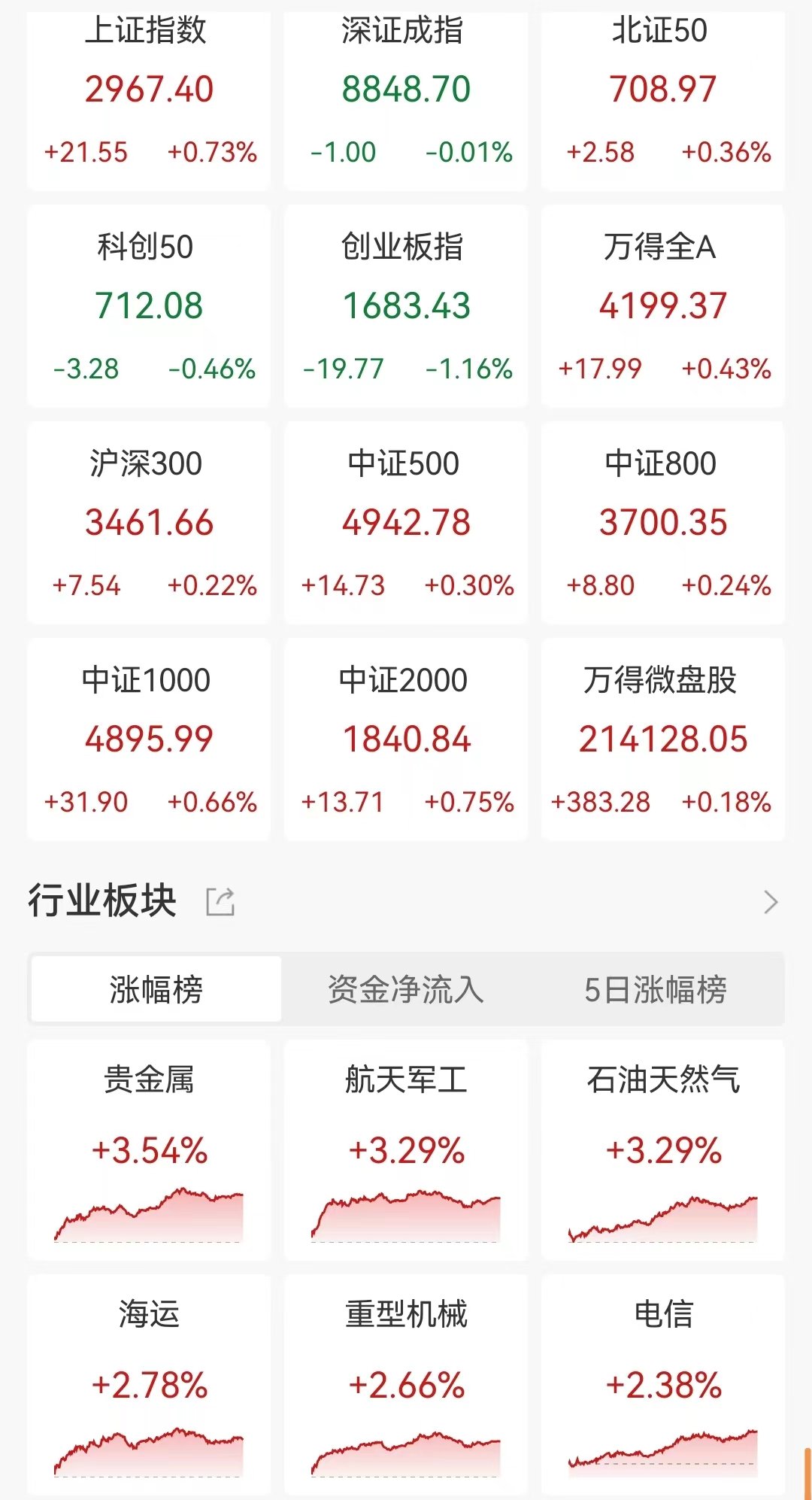Open the 沪深300 index card
Image resolution: width=812 pixels, height=1500 pixels.
click(x=149, y=523)
